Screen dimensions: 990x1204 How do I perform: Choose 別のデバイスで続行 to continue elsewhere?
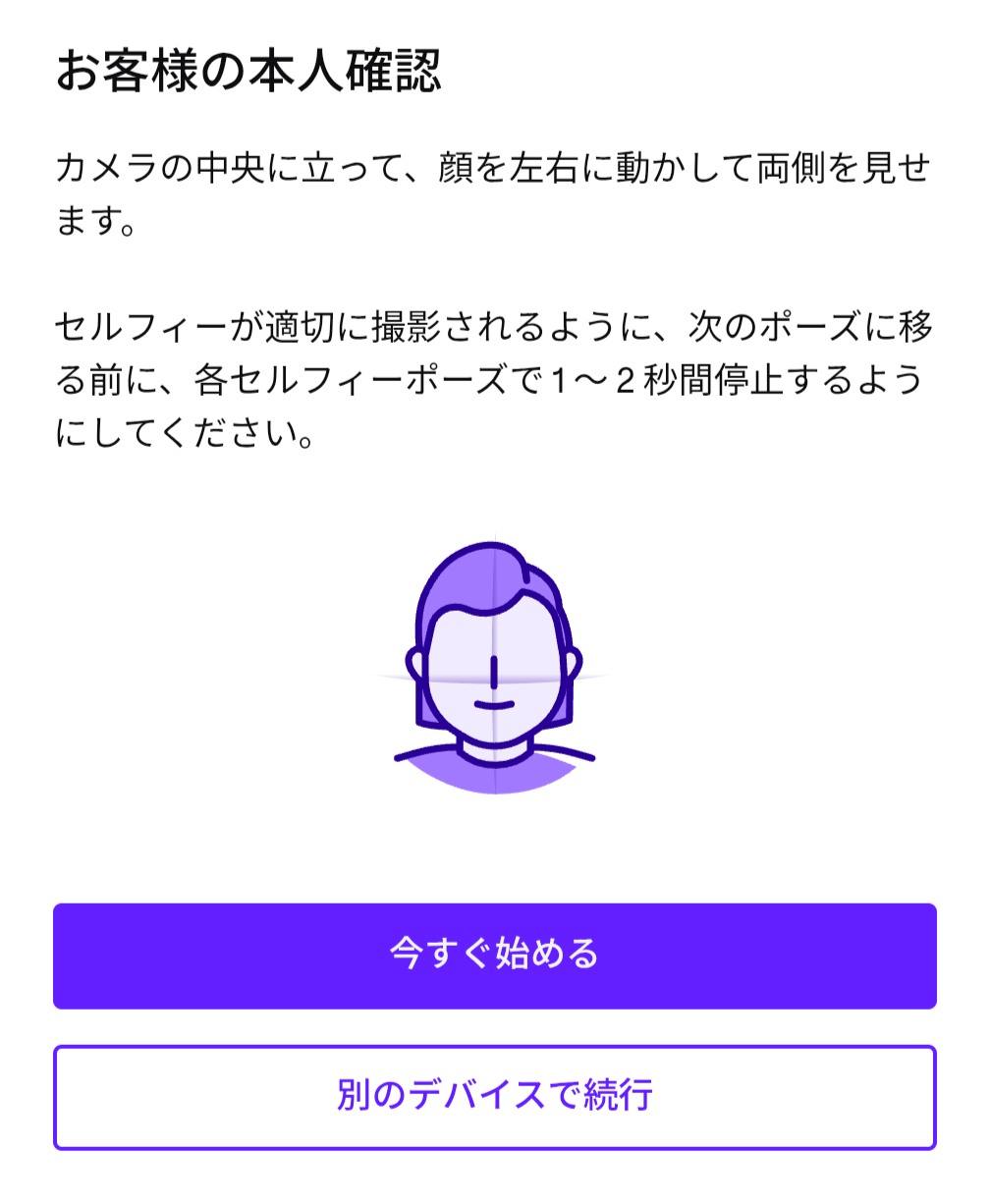tap(494, 1096)
